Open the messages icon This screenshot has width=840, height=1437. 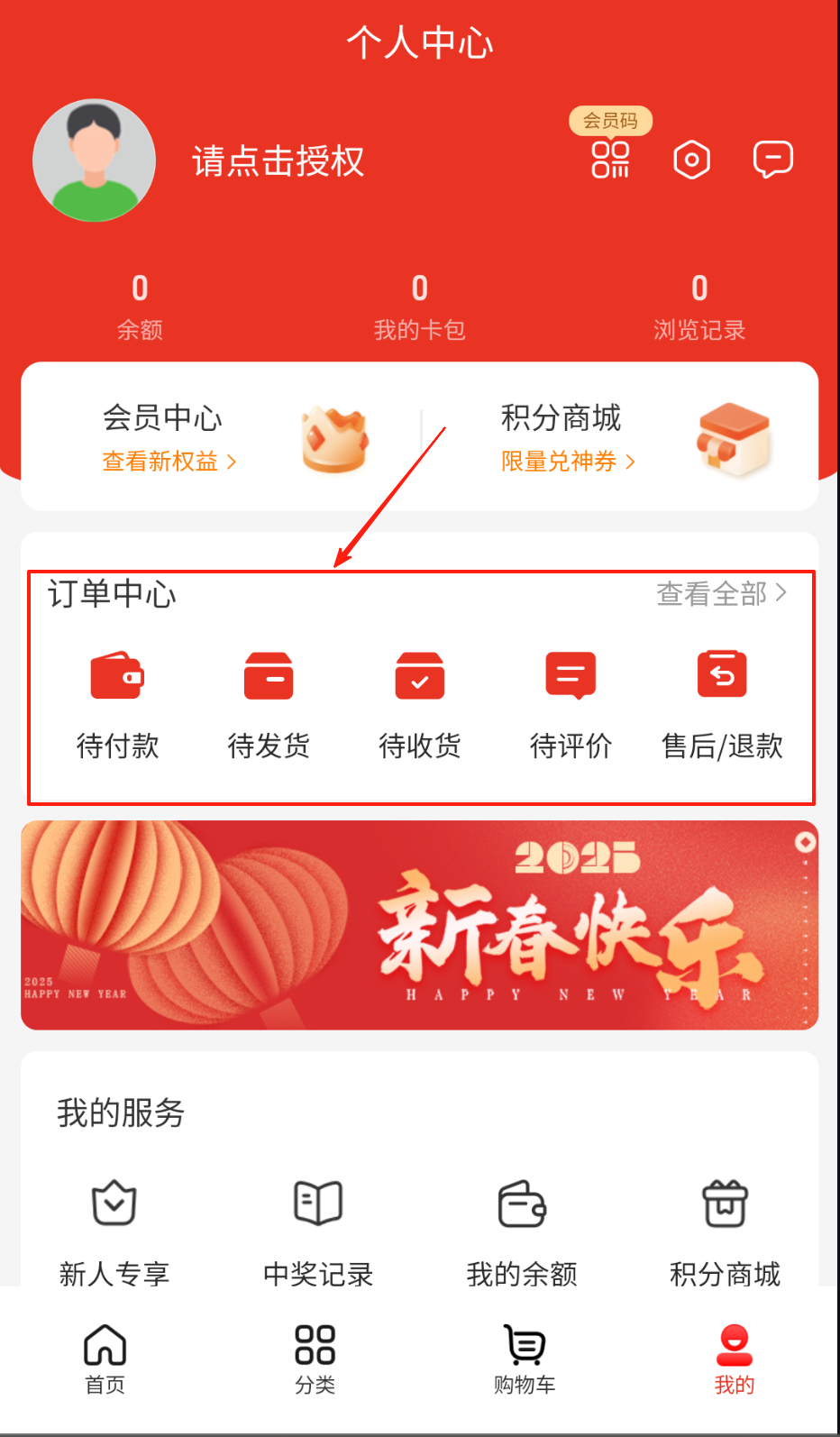point(772,160)
